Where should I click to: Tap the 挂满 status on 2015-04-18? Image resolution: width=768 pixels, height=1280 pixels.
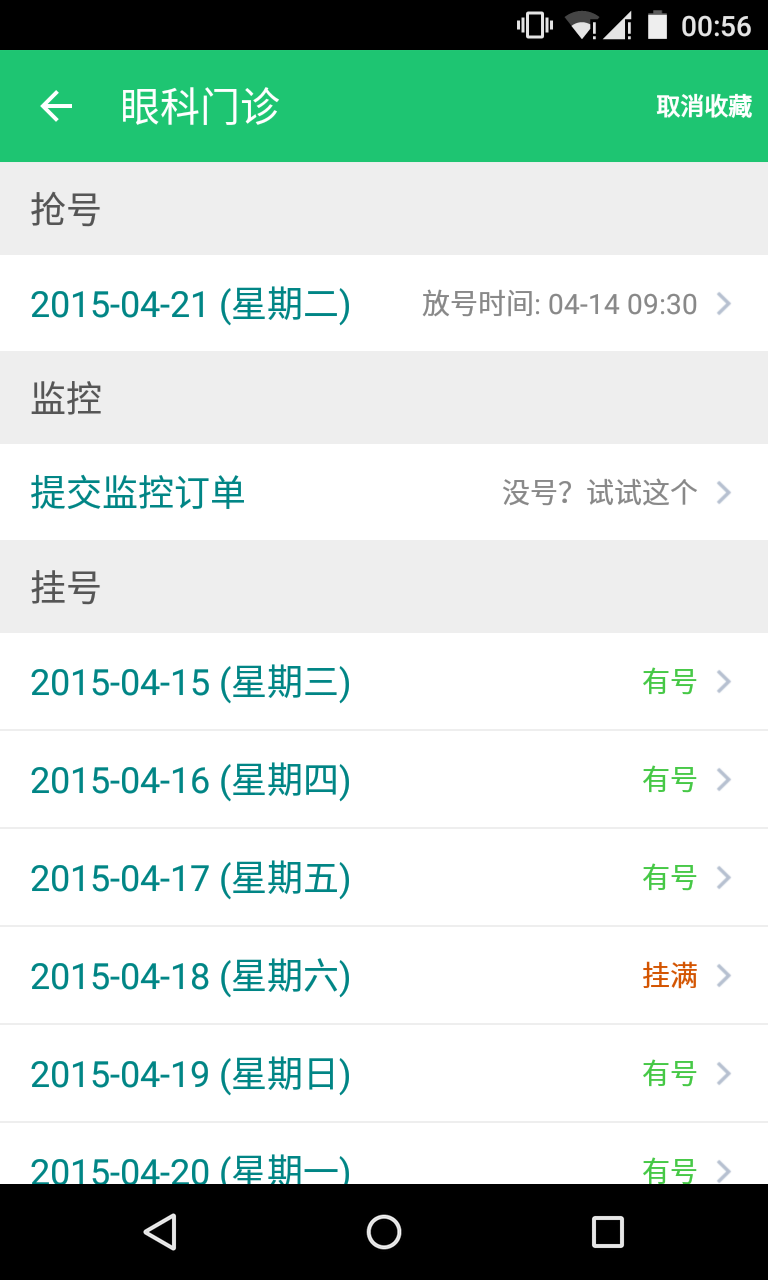[670, 976]
